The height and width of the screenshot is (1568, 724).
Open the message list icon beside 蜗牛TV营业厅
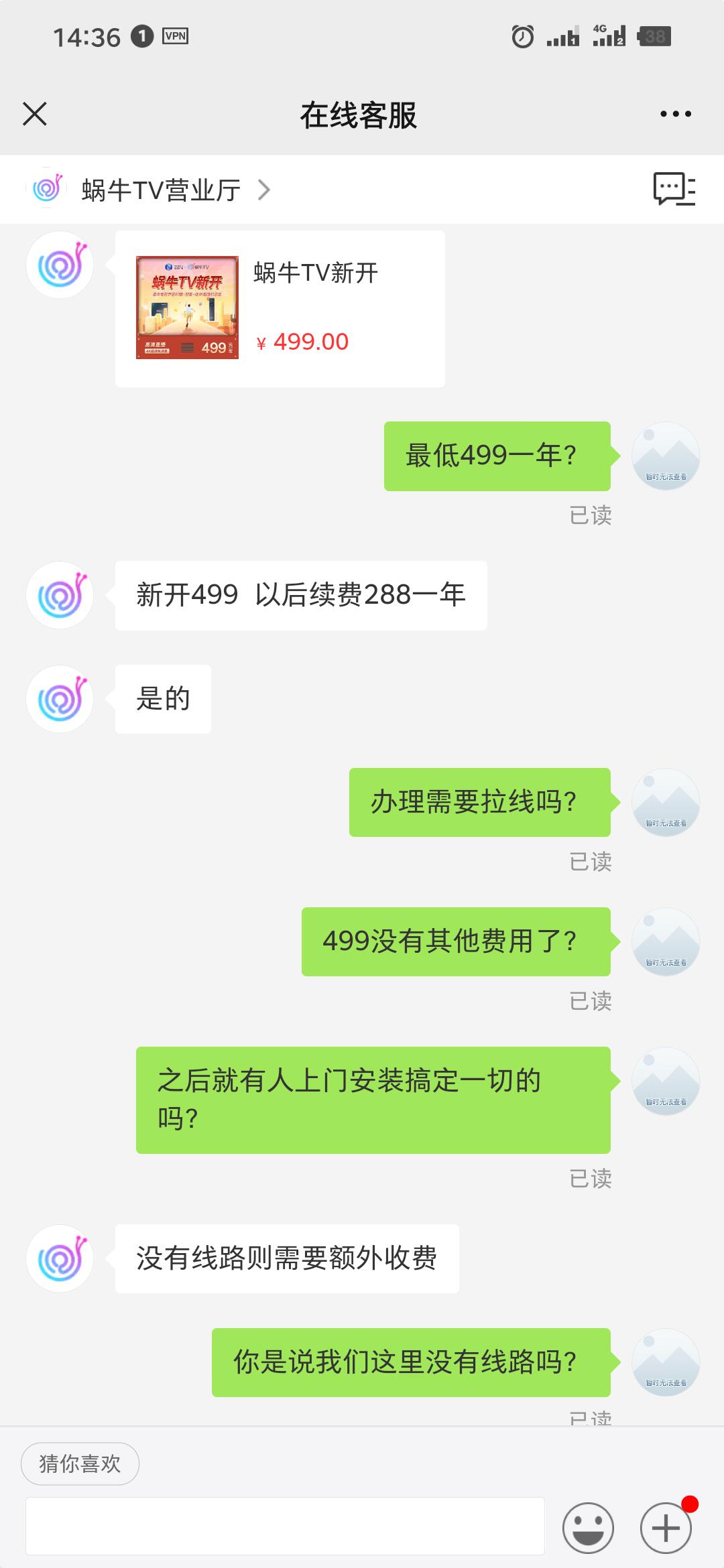(673, 190)
